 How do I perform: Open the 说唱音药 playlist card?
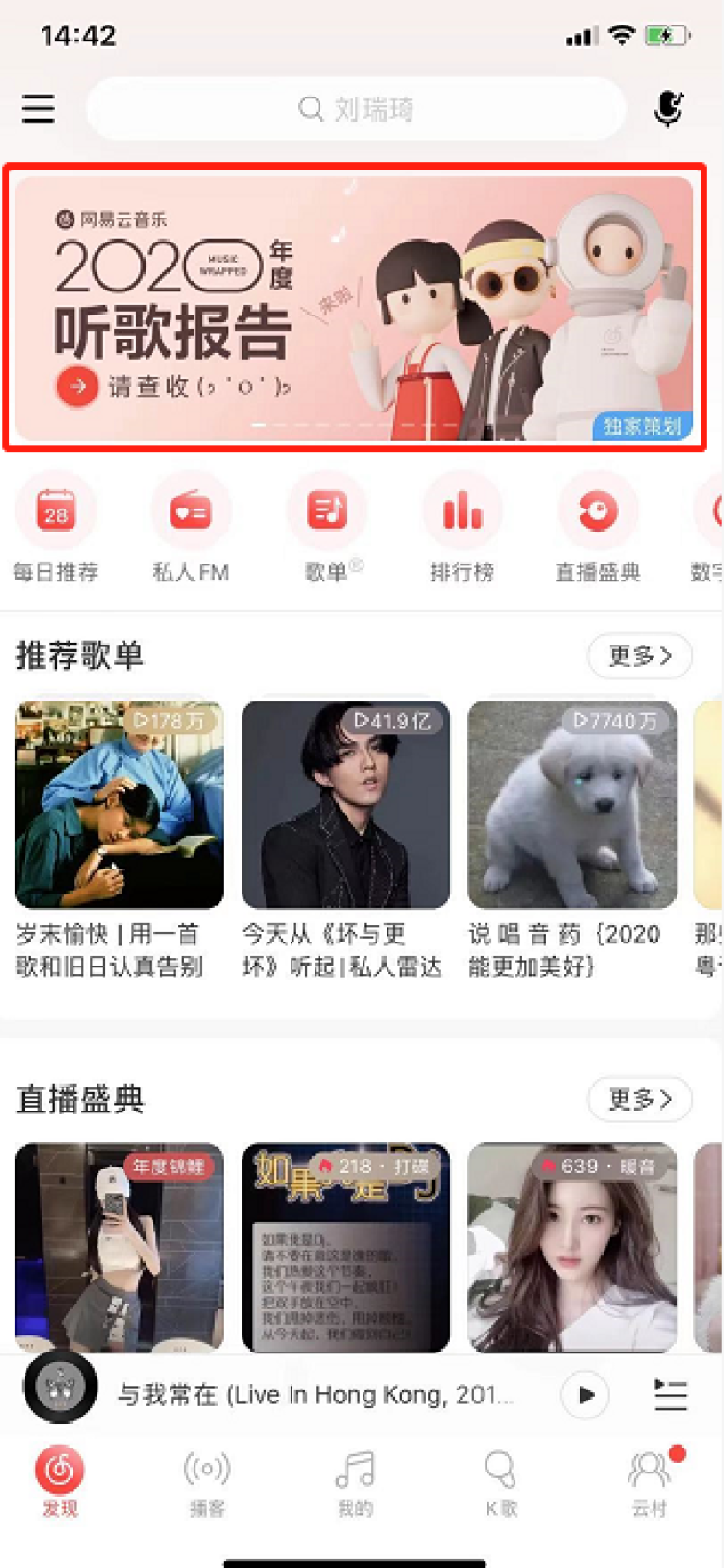coord(571,805)
